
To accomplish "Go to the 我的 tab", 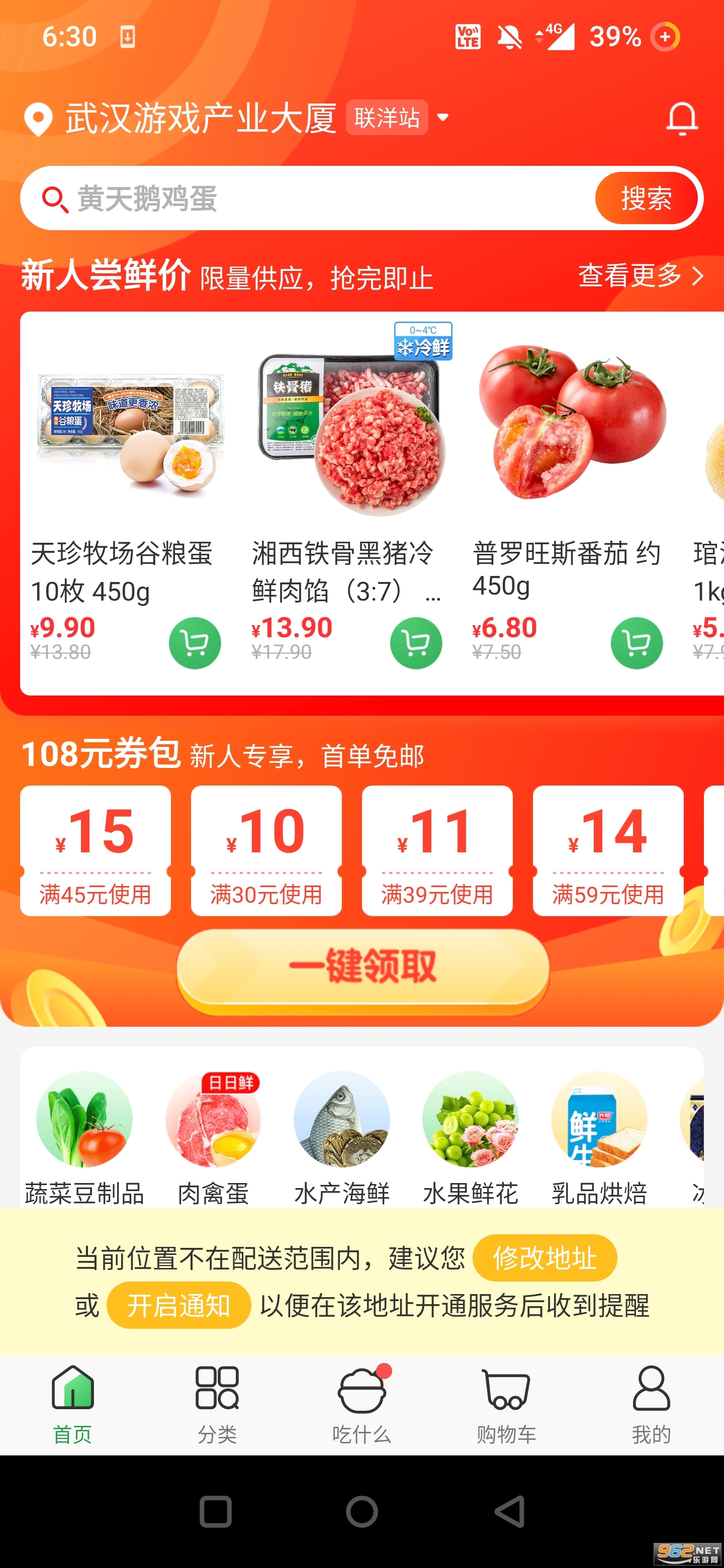I will [x=650, y=1405].
